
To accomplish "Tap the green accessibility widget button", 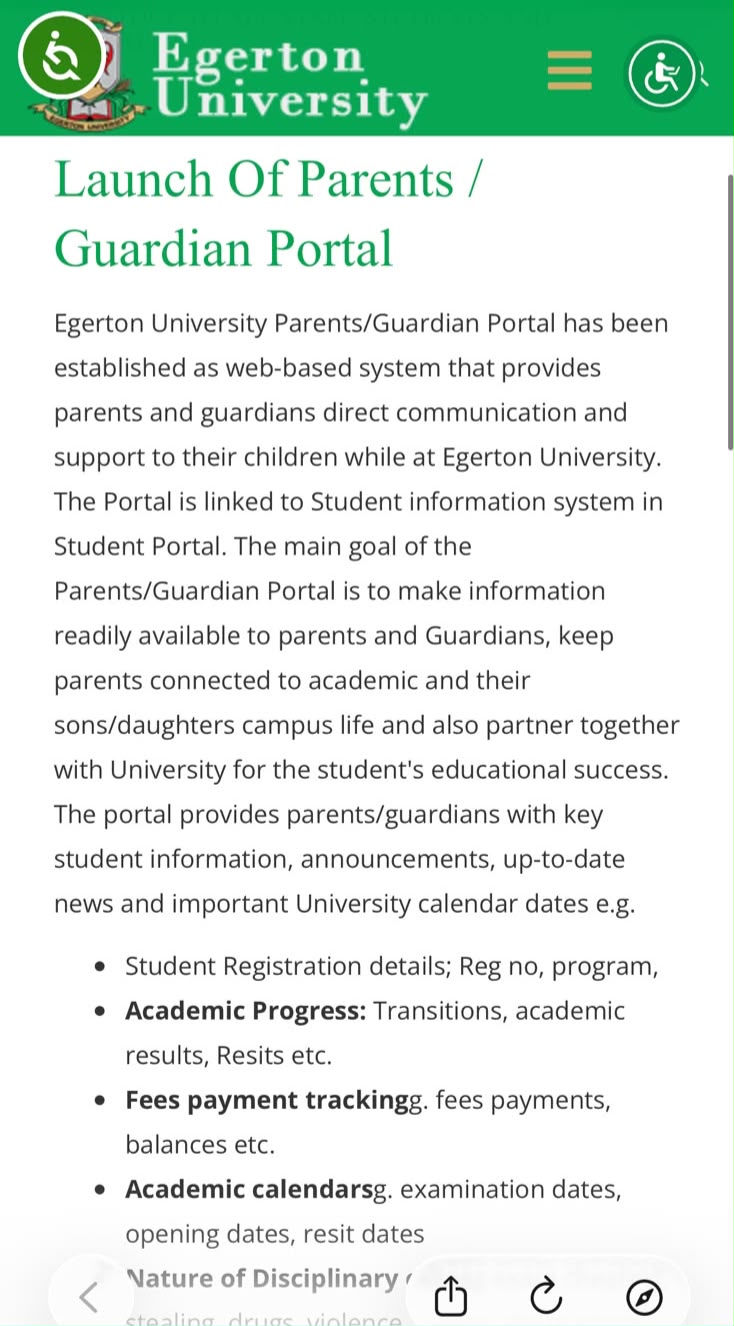I will coord(60,56).
